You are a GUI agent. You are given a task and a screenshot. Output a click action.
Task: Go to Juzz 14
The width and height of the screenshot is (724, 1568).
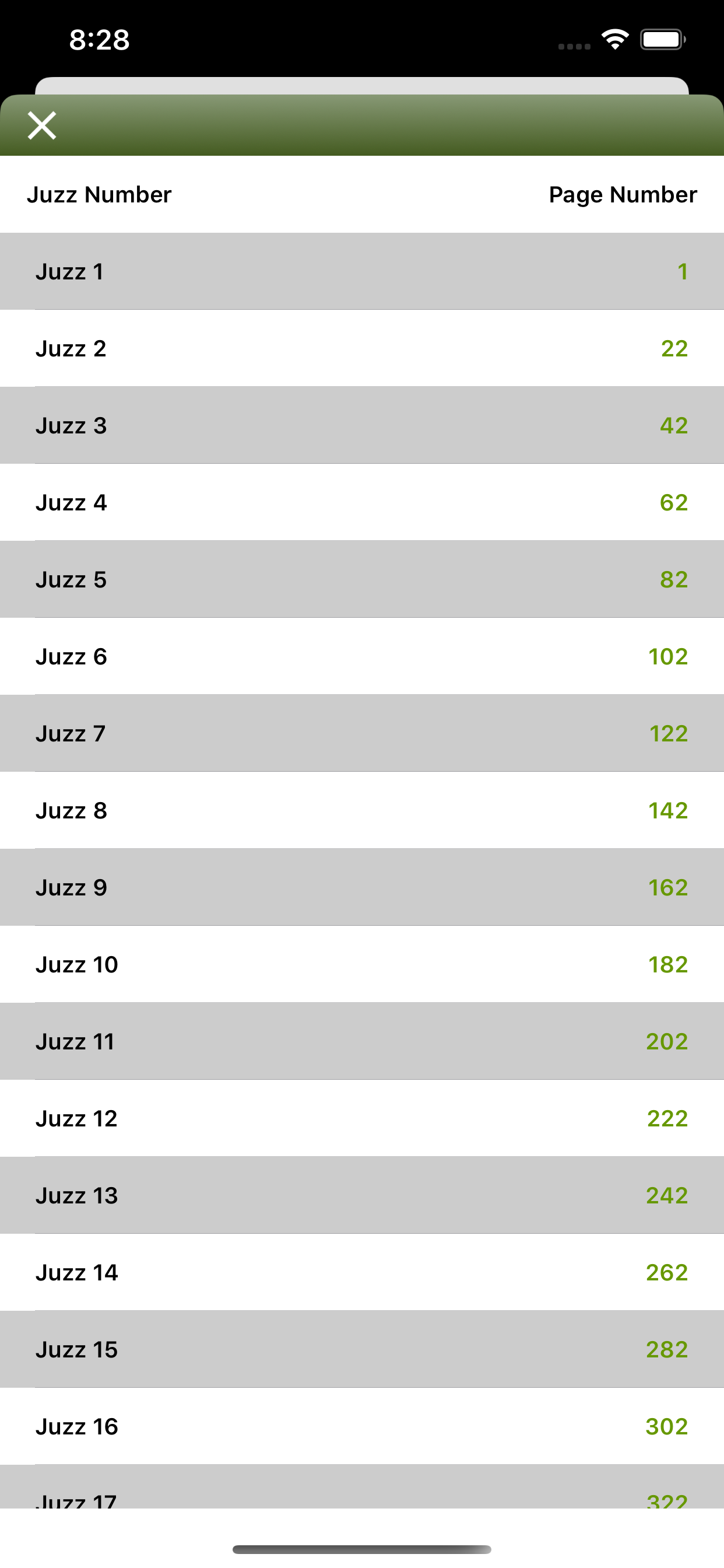[x=362, y=1272]
